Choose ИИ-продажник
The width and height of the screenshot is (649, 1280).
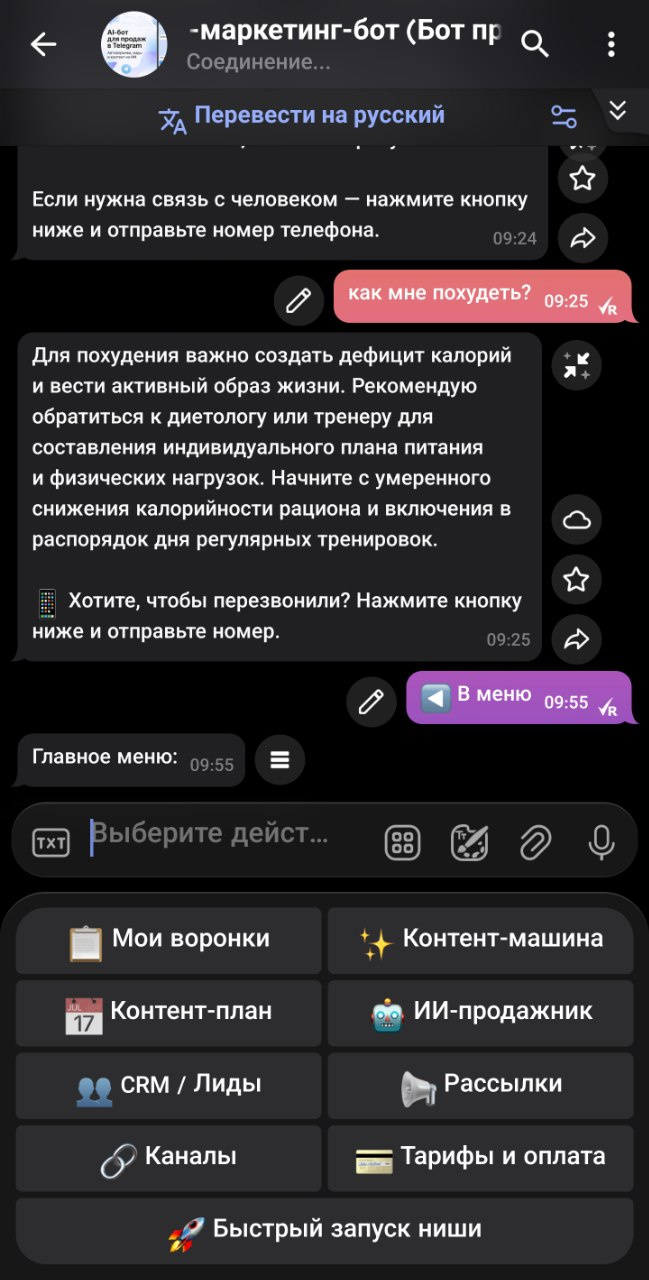[481, 1012]
